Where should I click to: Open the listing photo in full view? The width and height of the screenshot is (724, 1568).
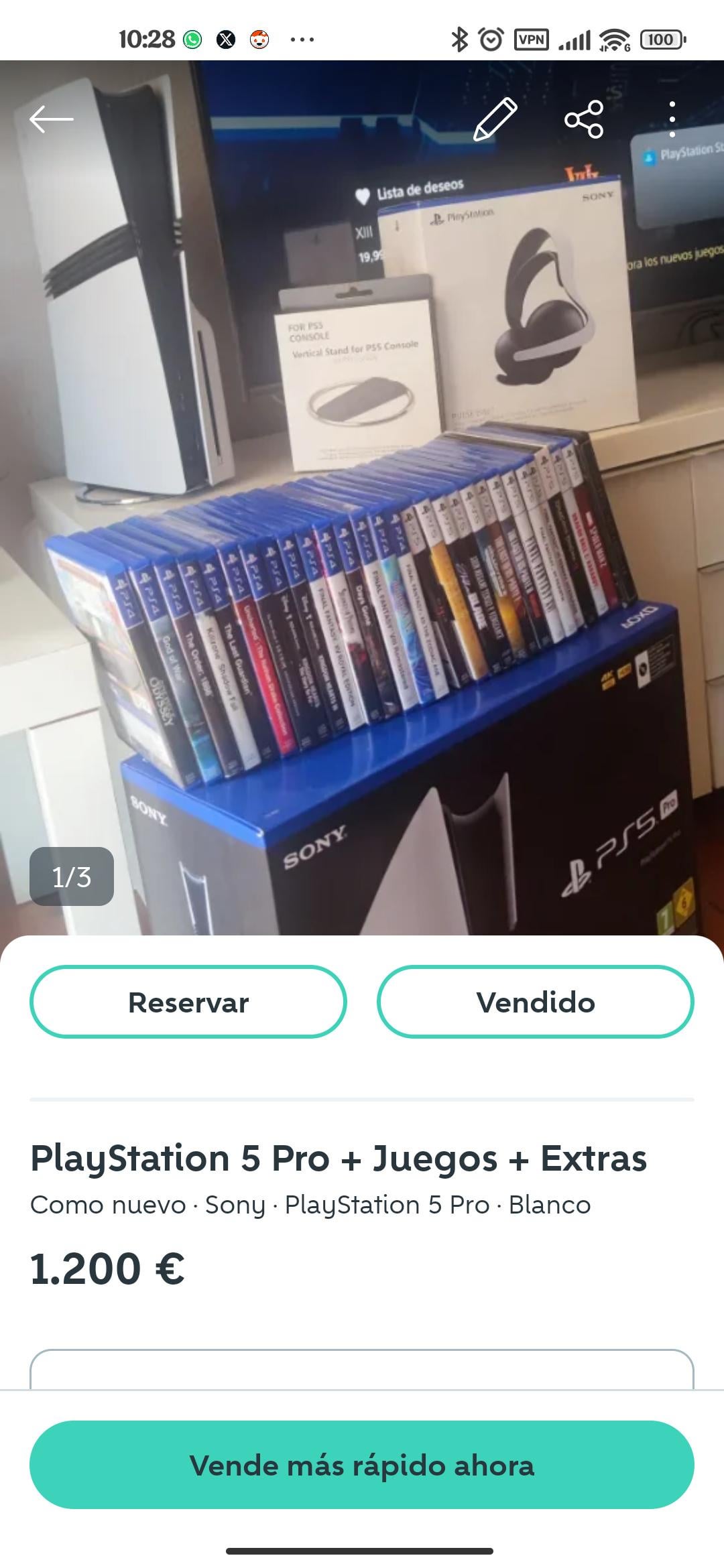coord(362,536)
